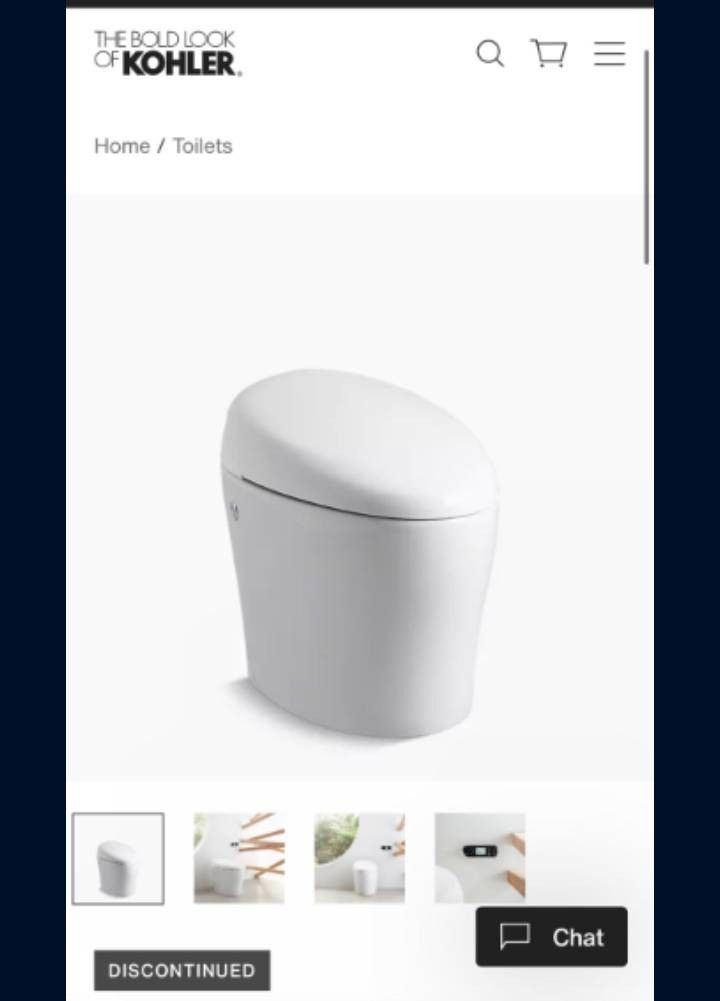This screenshot has height=1001, width=720.
Task: Open the hamburger menu
Action: [x=609, y=53]
